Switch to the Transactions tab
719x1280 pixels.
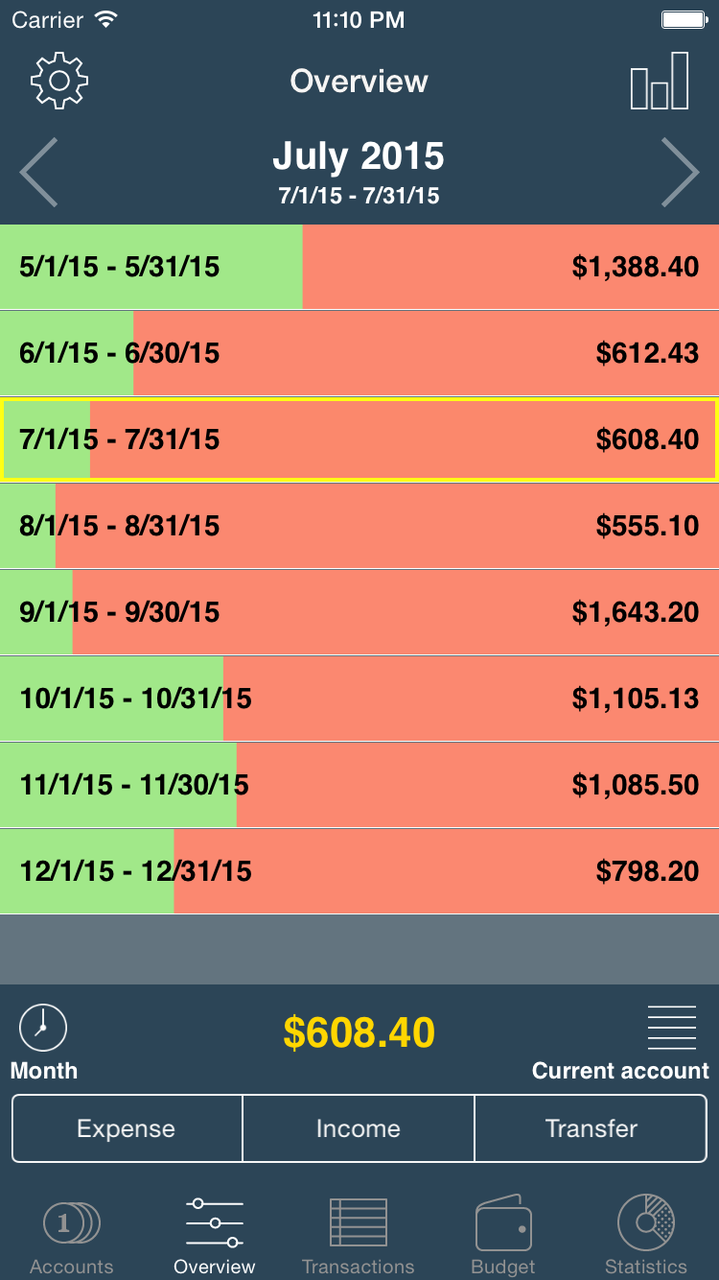coord(358,1235)
